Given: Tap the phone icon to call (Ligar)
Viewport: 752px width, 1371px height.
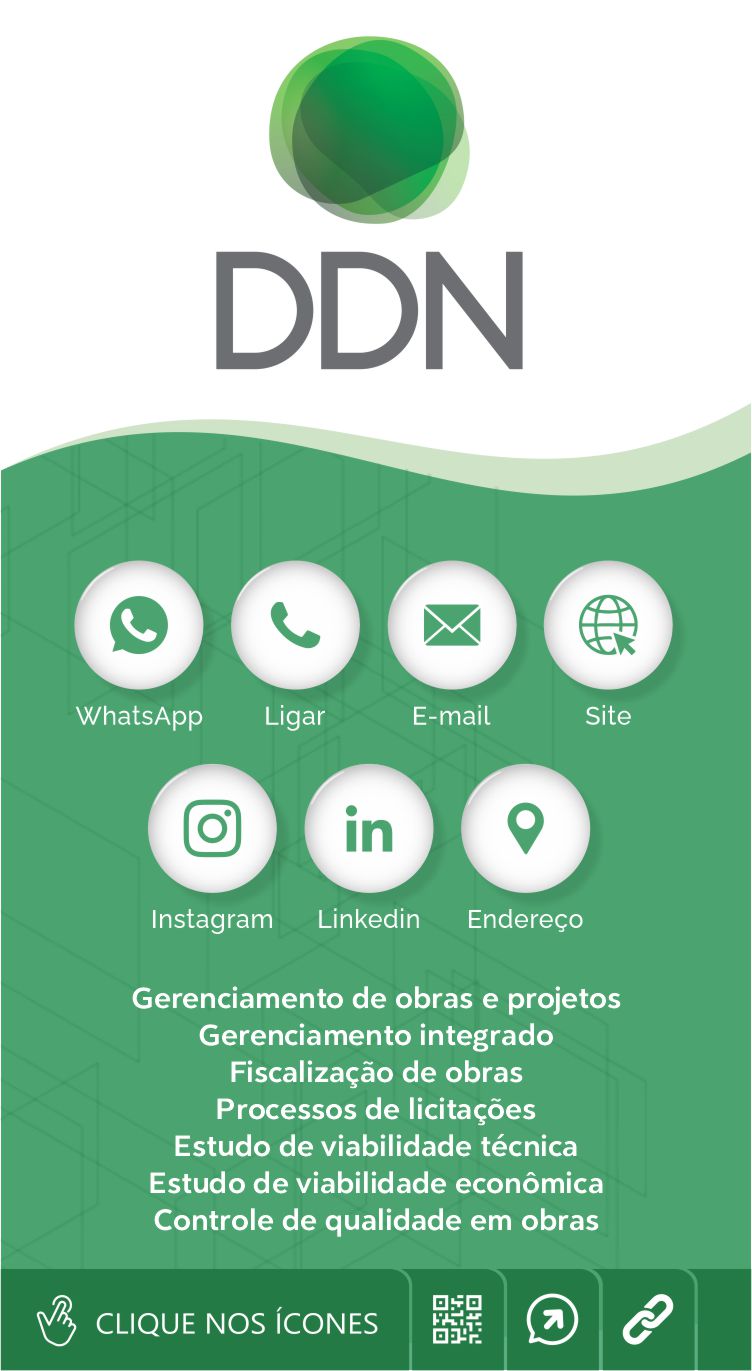Looking at the screenshot, I should point(295,624).
